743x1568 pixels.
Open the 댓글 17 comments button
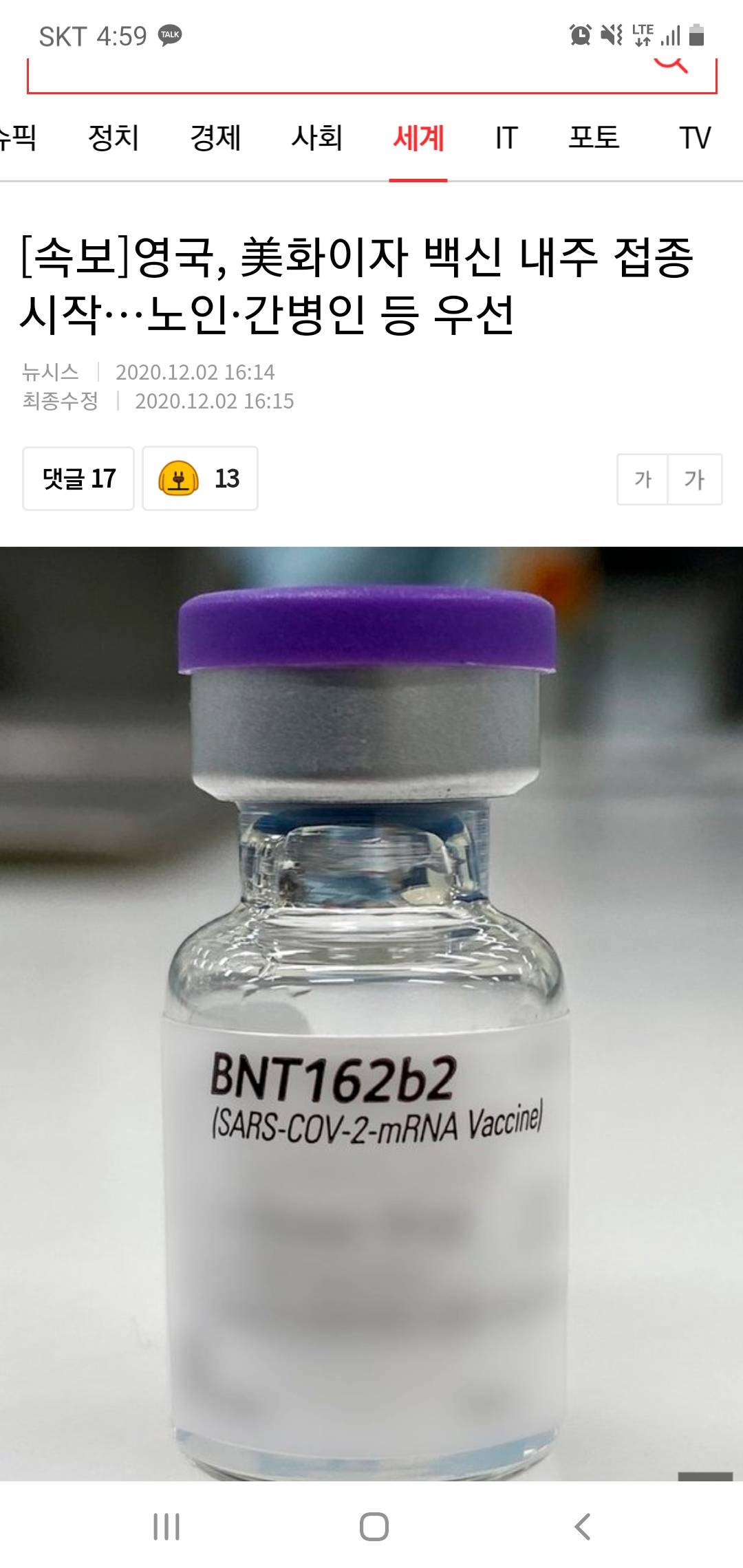tap(78, 479)
